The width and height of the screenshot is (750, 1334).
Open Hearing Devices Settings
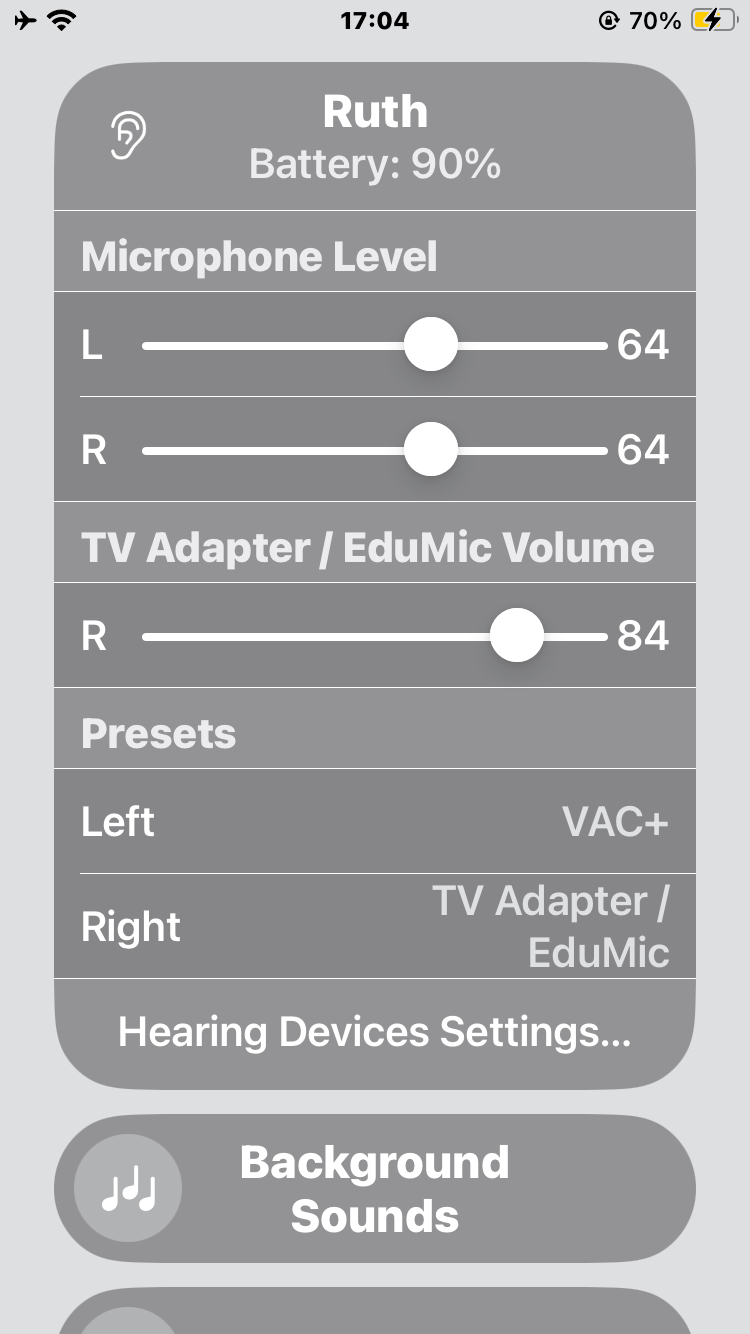[x=375, y=1032]
